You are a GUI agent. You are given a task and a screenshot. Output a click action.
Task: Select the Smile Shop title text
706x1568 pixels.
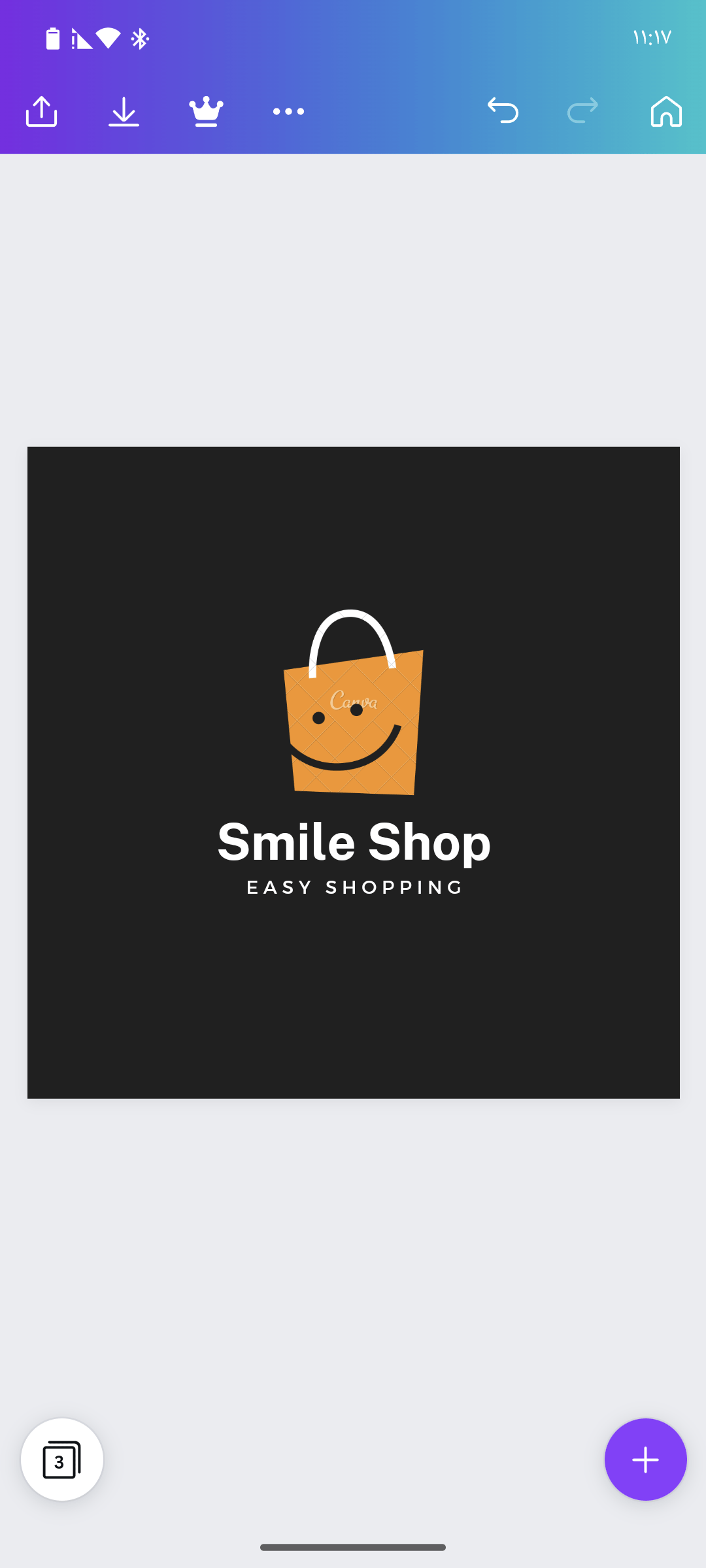[x=354, y=841]
